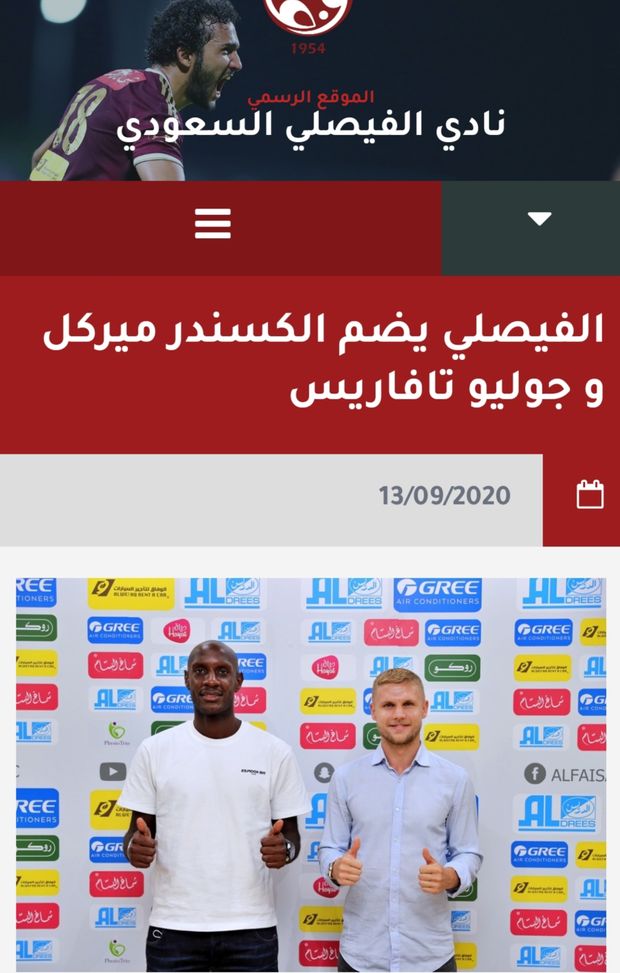Expand the dropdown arrow beside the menu
The height and width of the screenshot is (973, 620).
[539, 219]
